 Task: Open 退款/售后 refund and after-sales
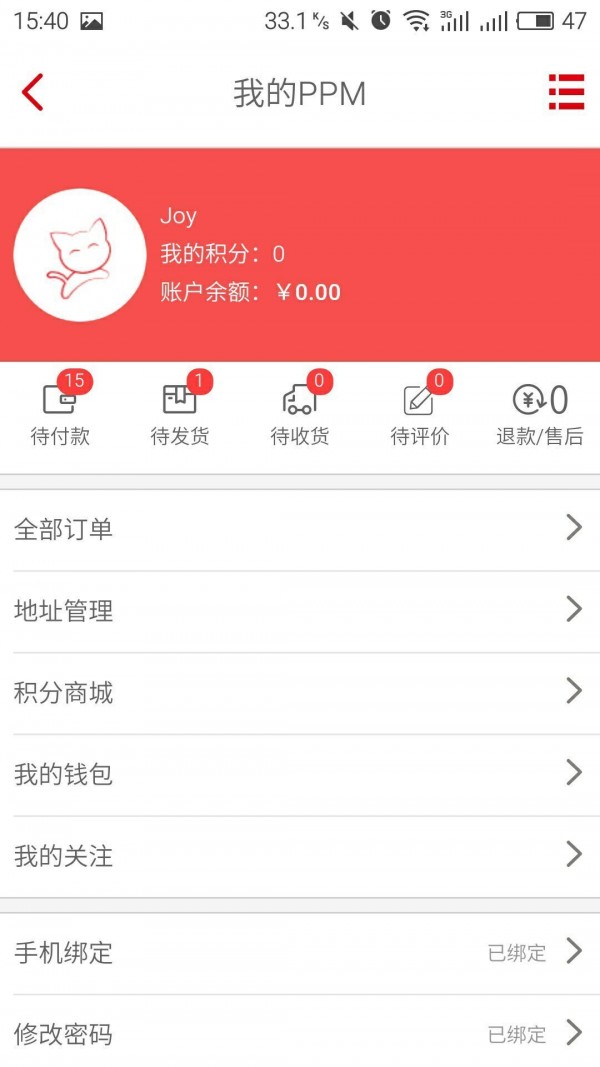[540, 415]
